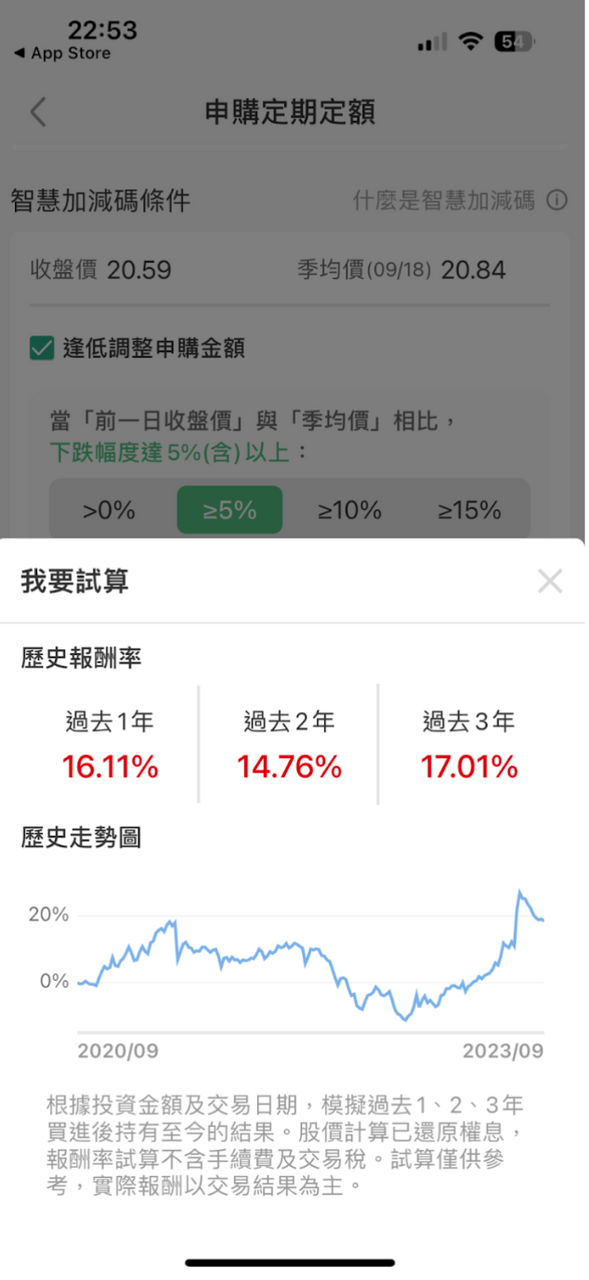Choose the ≥15% drop option
This screenshot has height=1280, width=589.
(x=469, y=510)
